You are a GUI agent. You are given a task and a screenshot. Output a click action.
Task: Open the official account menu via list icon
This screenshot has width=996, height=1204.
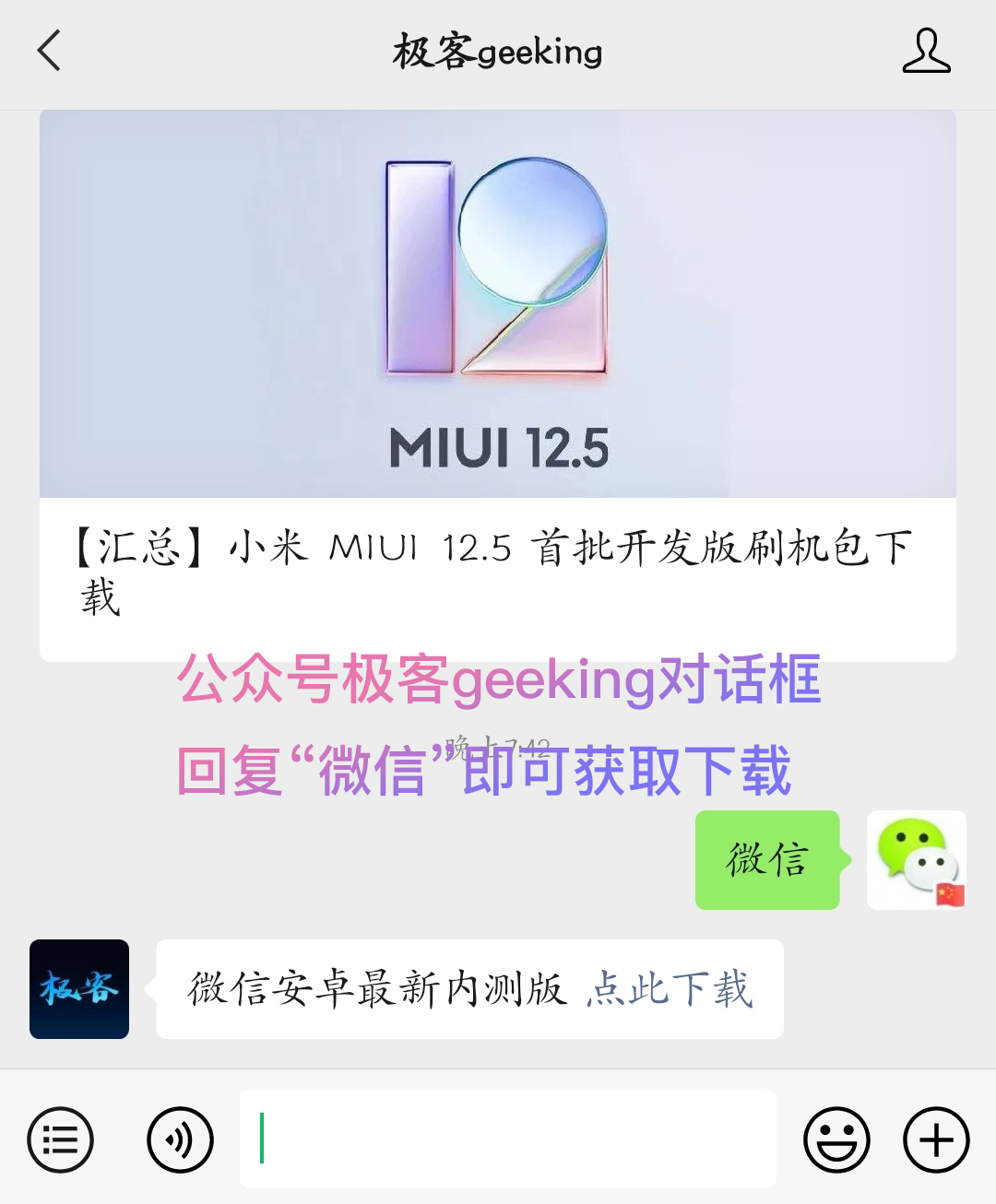pyautogui.click(x=60, y=1139)
